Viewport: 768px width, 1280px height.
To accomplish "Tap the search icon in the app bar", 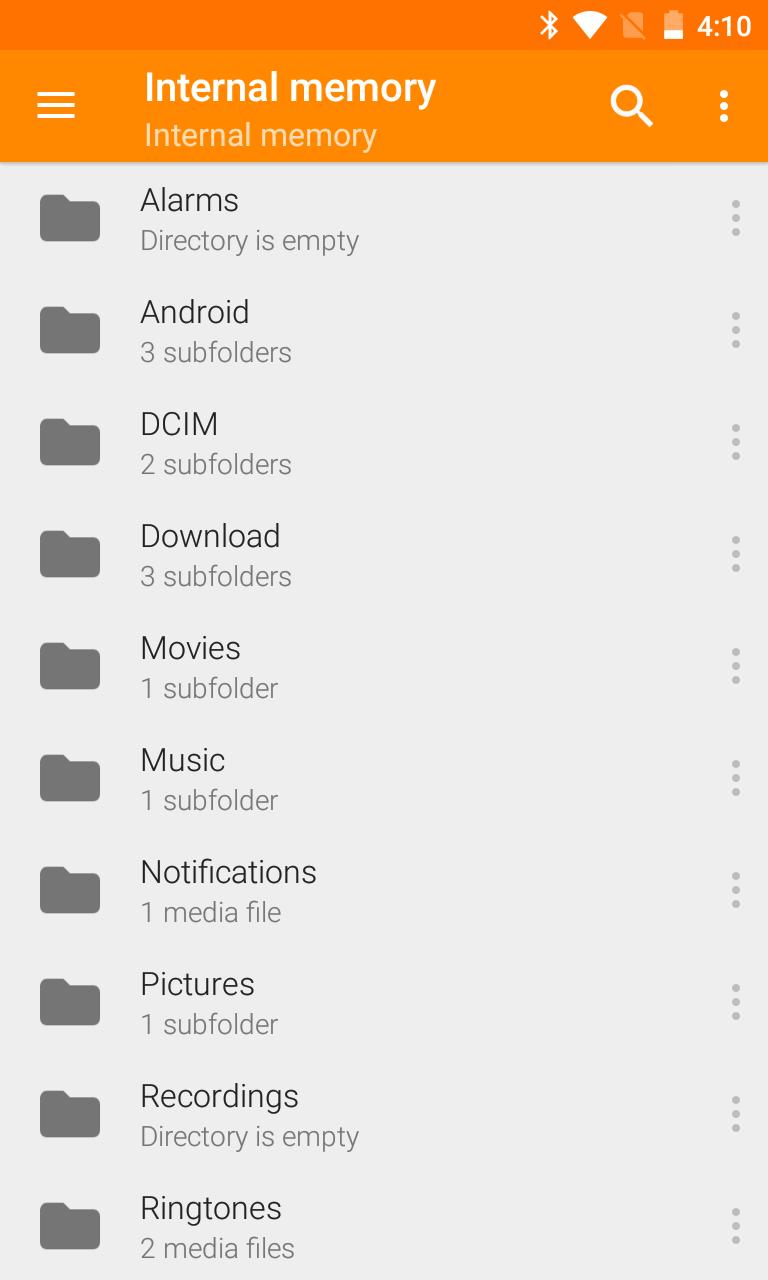I will click(631, 106).
